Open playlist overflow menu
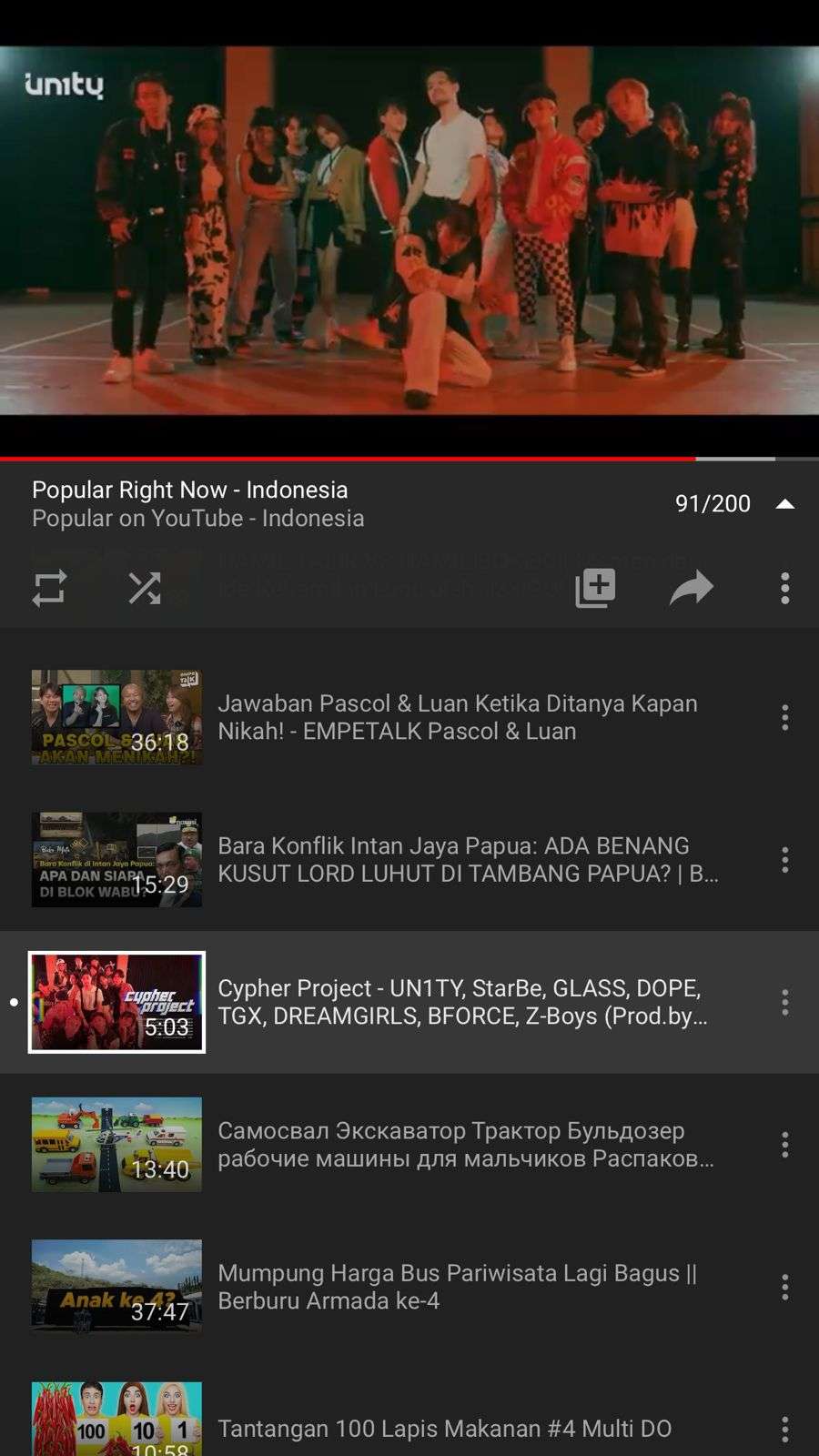This screenshot has height=1456, width=819. 784,588
